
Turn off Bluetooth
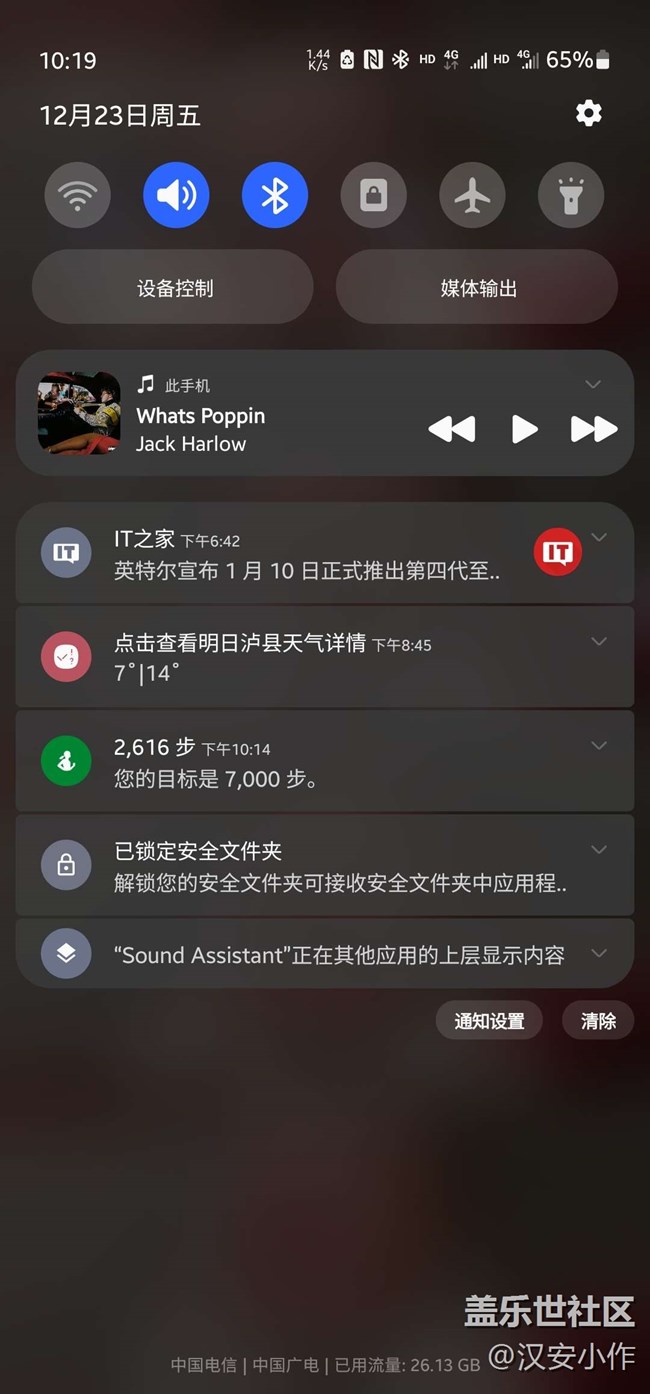point(275,195)
